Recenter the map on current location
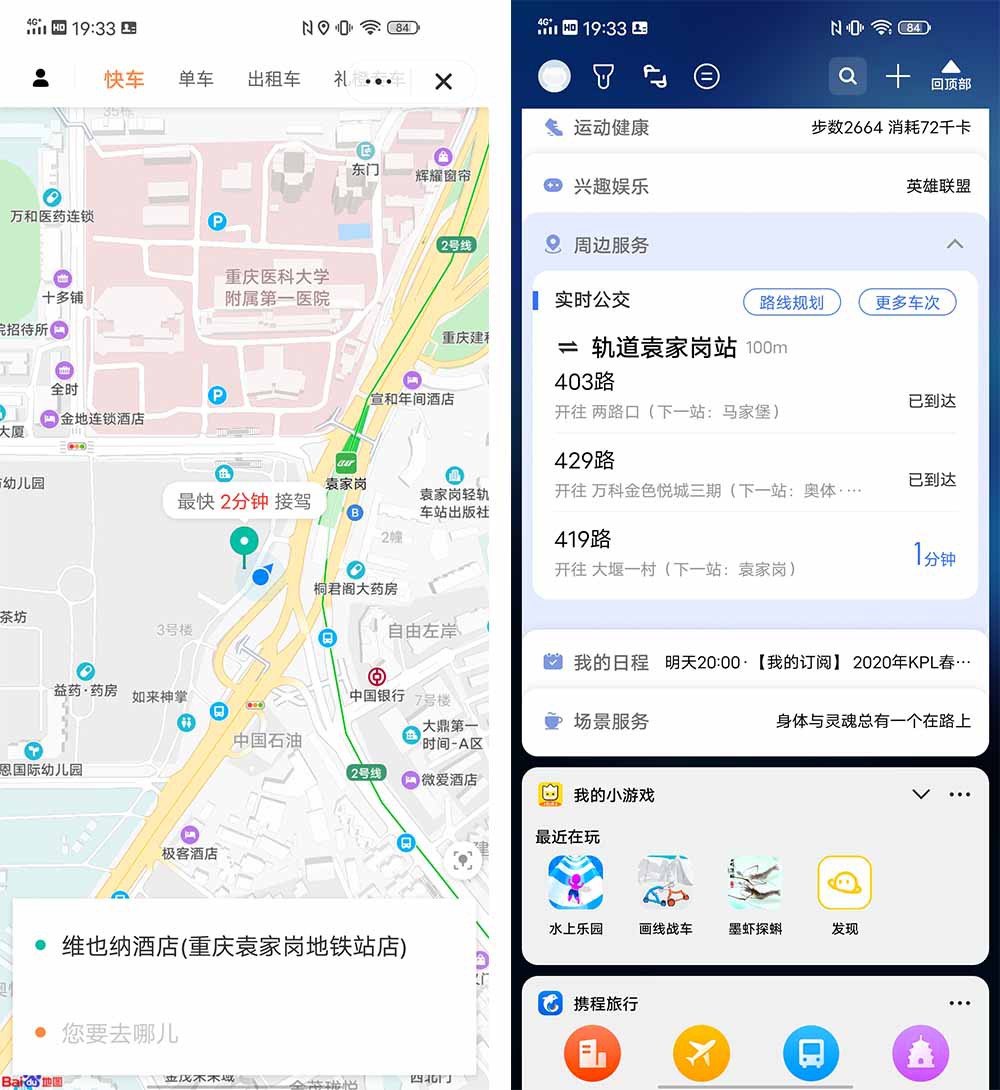The height and width of the screenshot is (1090, 1000). pos(462,860)
